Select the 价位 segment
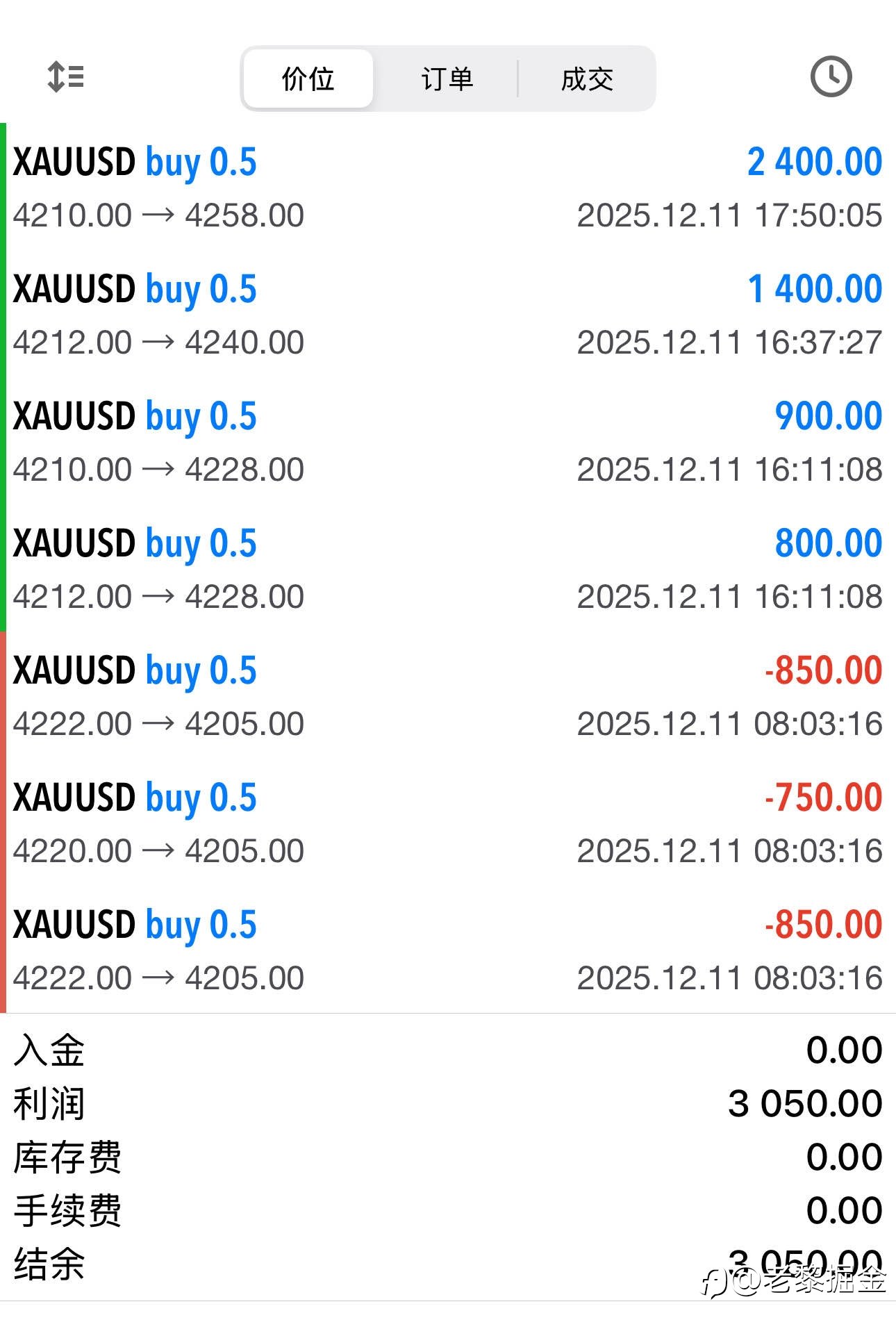896x1329 pixels. (308, 79)
